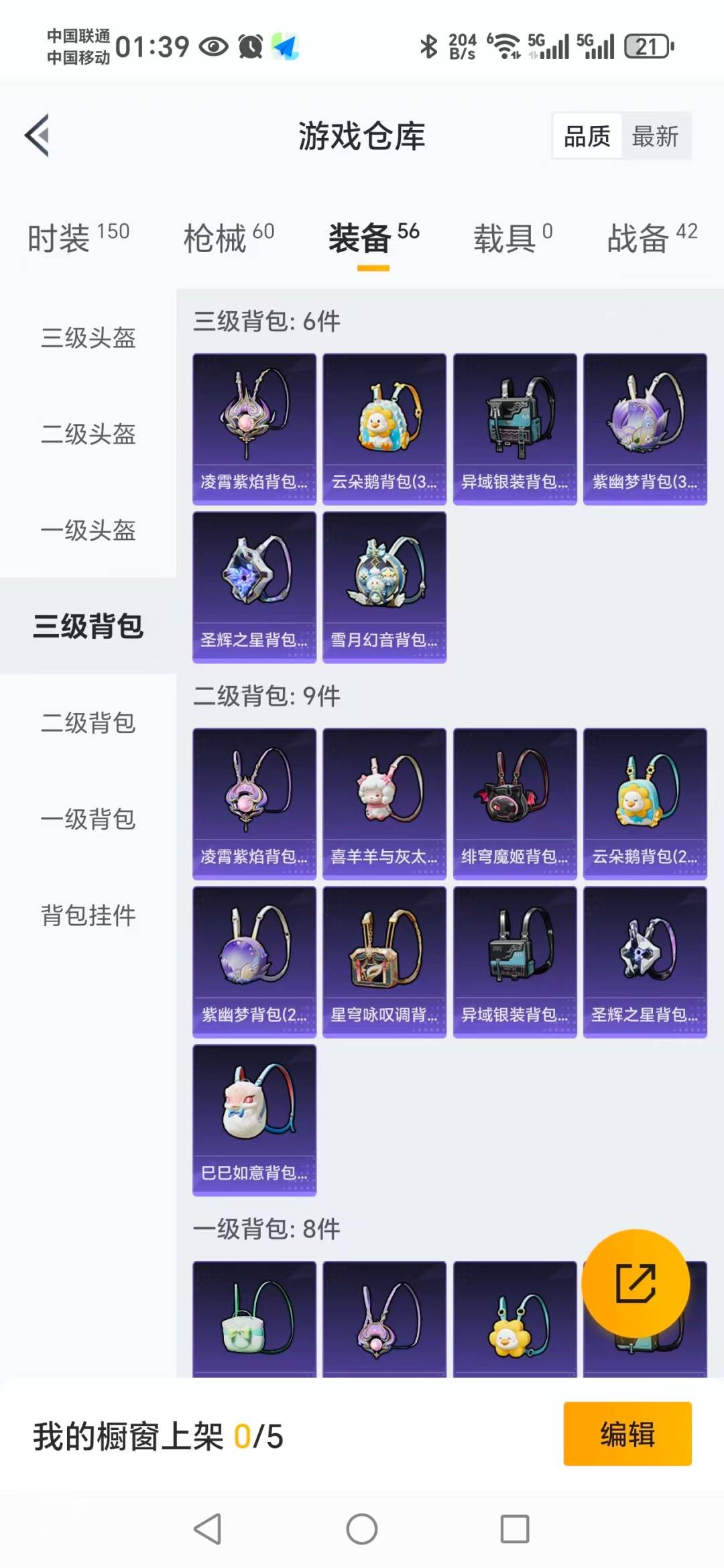Screen dimensions: 724x1568
Task: Open the 载具 tab
Action: point(513,238)
